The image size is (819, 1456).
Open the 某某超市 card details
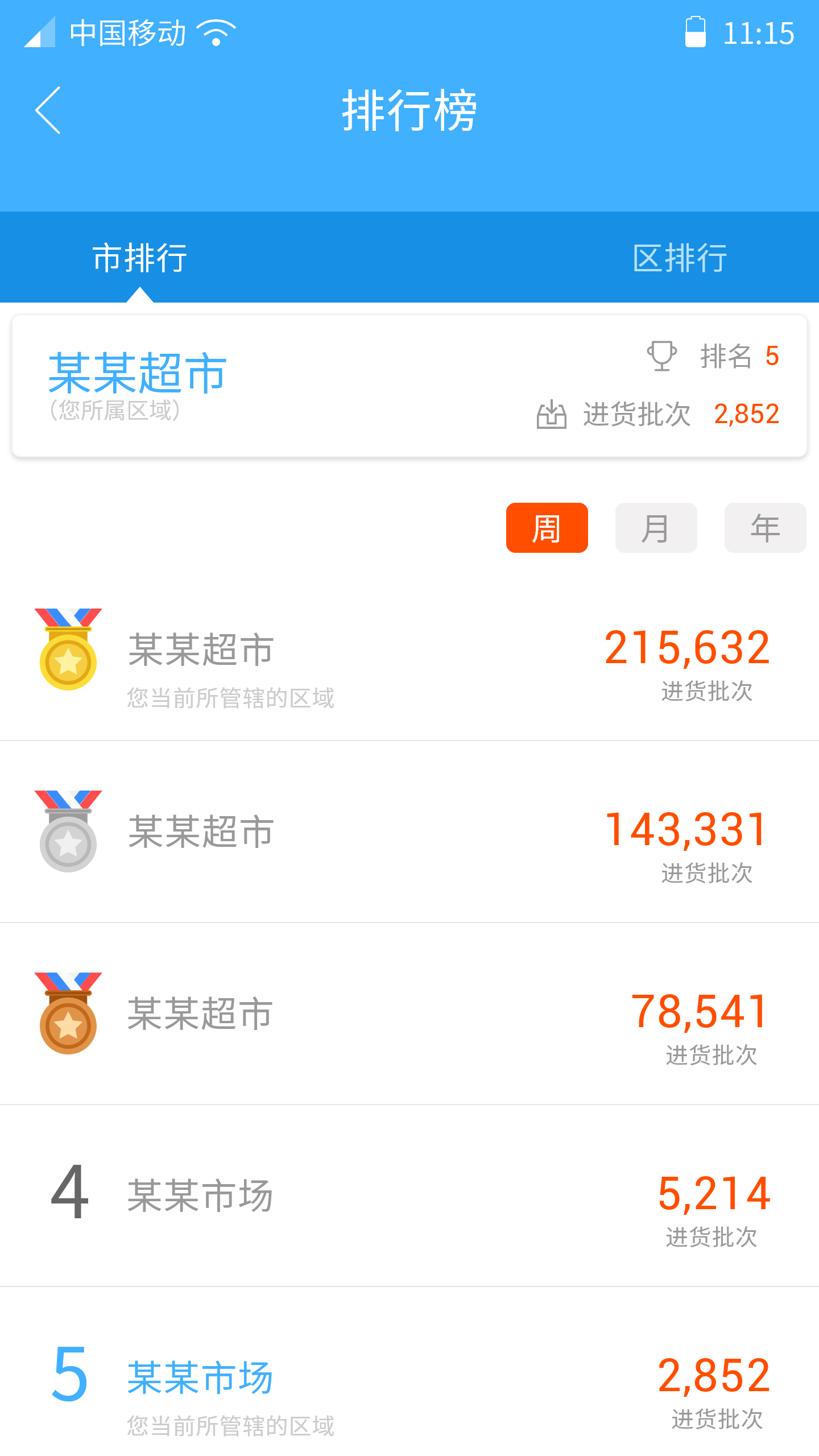pos(136,373)
